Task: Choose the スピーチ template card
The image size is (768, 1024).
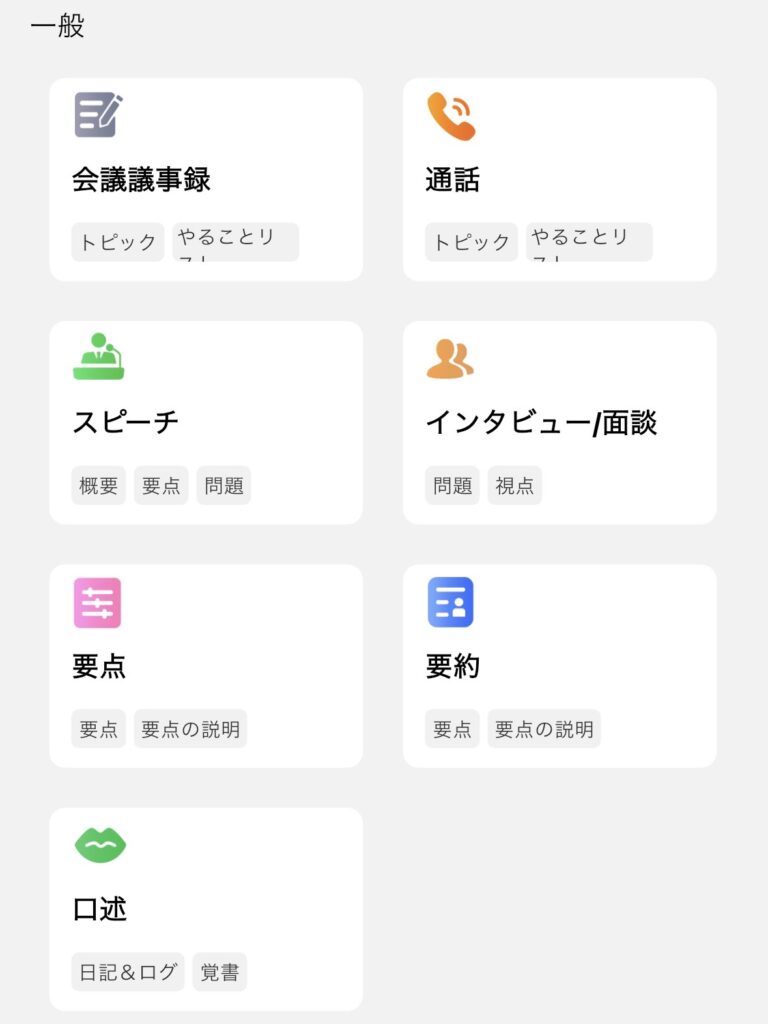Action: (x=205, y=422)
